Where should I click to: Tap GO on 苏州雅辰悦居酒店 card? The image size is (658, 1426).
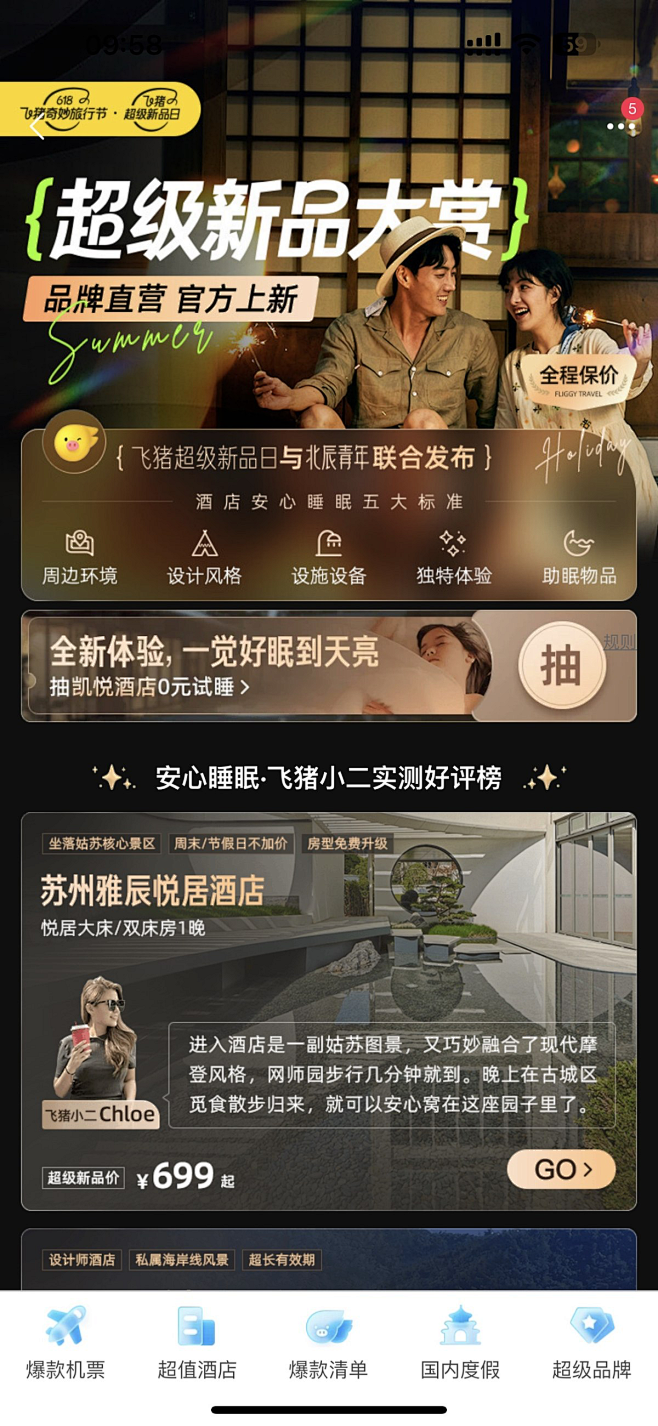click(x=560, y=1169)
